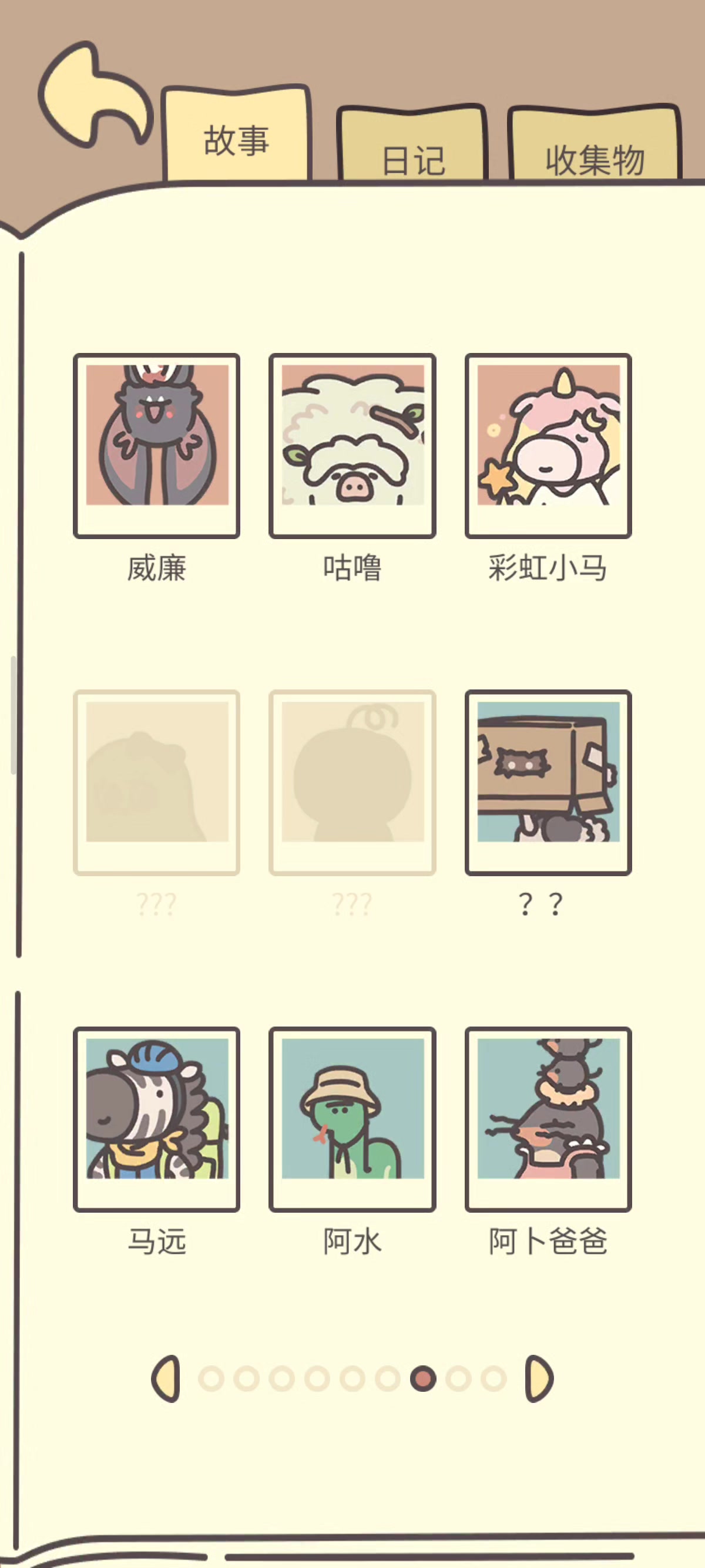Open 马远's story card
This screenshot has height=1568, width=705.
point(156,1119)
